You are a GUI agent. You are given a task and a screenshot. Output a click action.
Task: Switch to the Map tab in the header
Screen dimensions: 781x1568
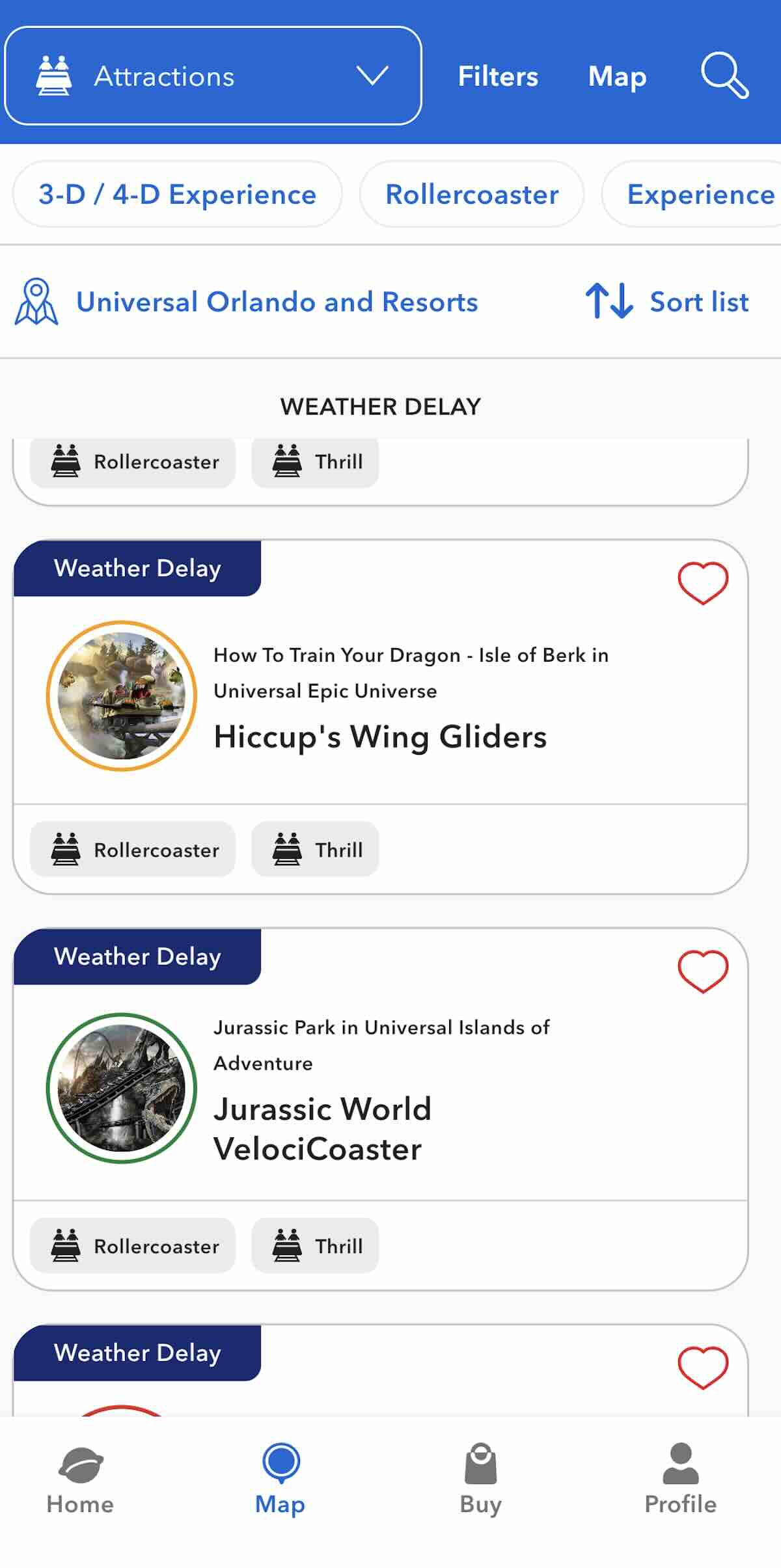pyautogui.click(x=617, y=76)
